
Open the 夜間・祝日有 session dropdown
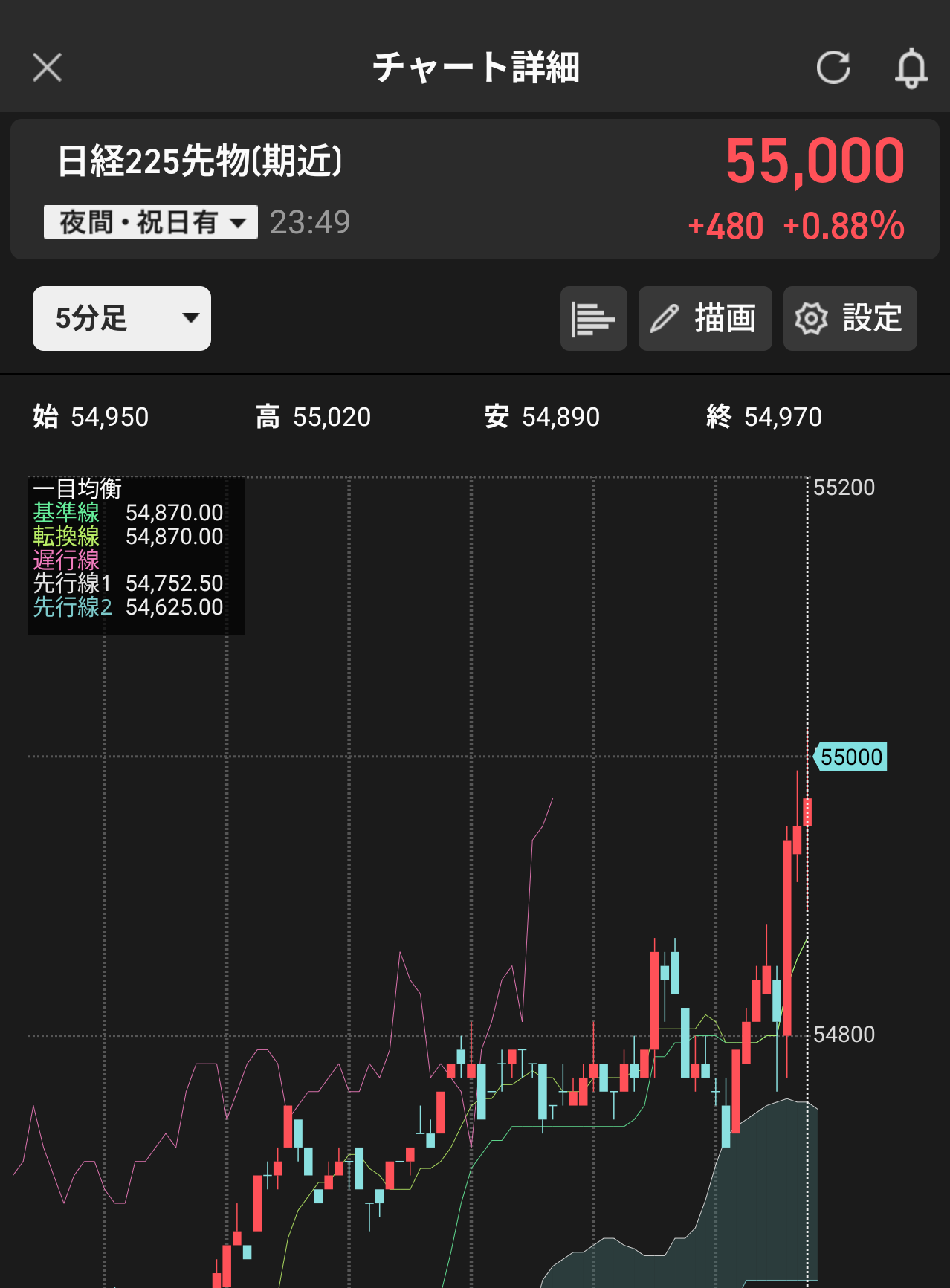[151, 222]
